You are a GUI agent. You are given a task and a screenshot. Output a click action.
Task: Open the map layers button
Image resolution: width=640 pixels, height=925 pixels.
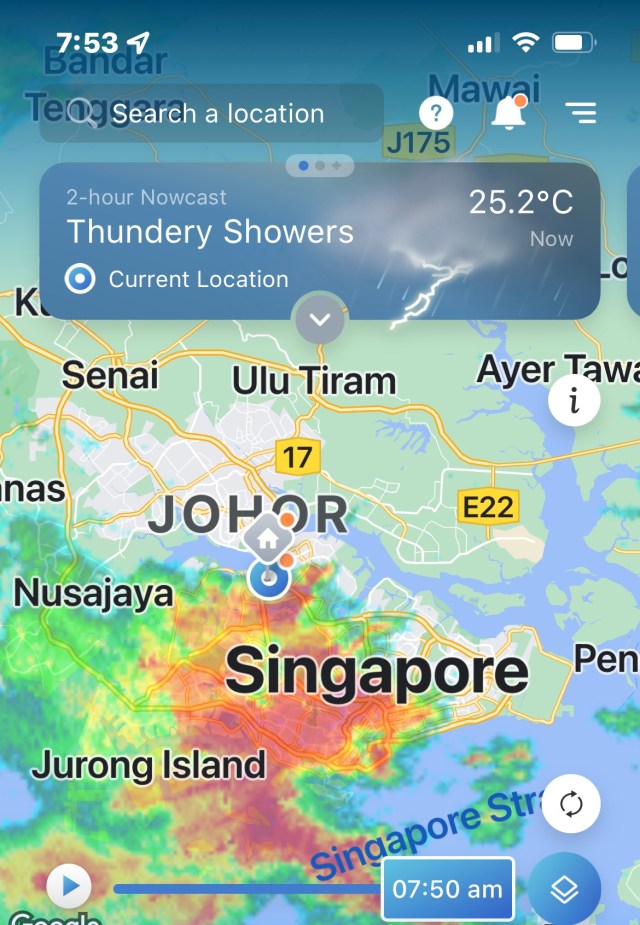564,889
